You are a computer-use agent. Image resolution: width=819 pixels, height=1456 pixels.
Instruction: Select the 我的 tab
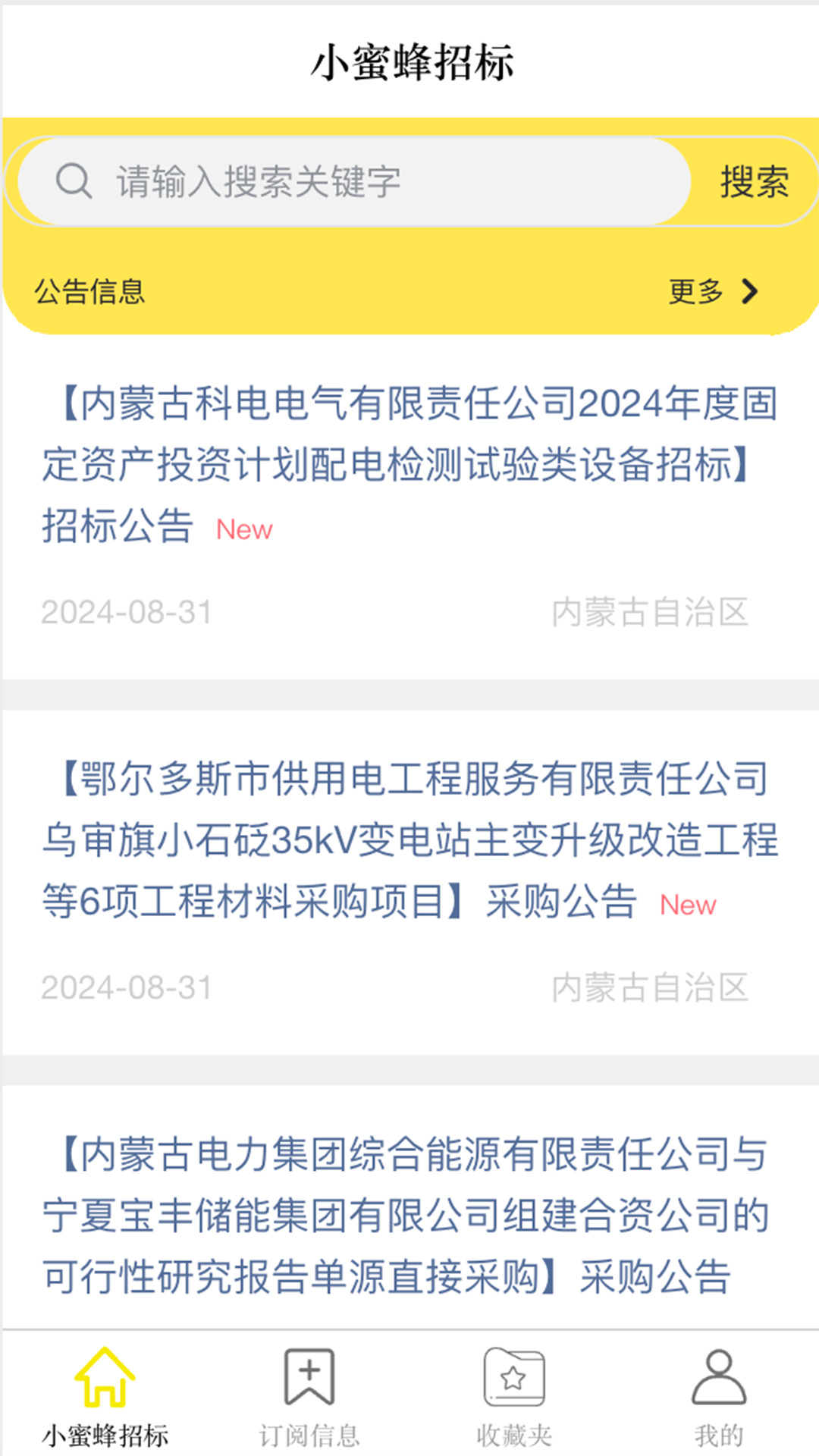point(719,1395)
